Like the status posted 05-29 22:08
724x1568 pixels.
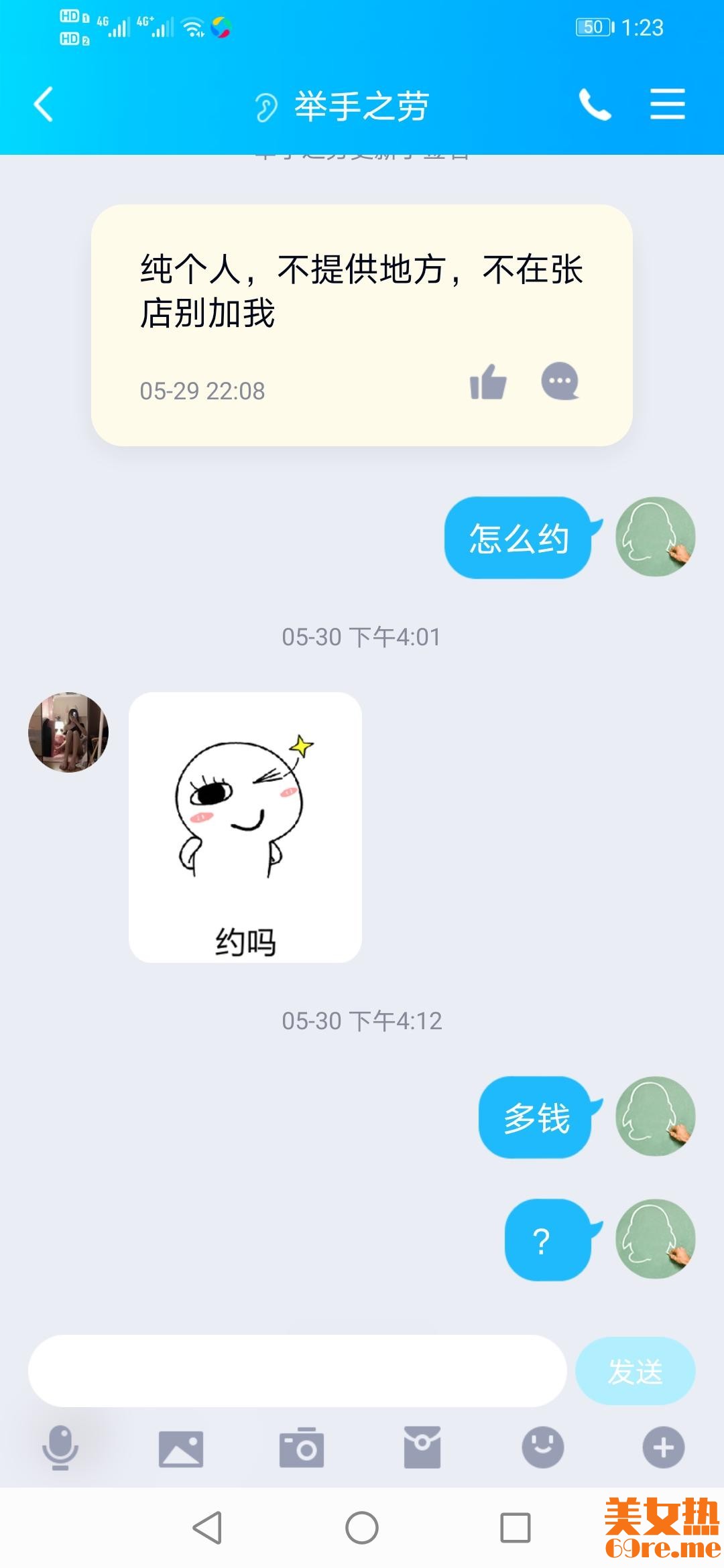click(x=488, y=383)
